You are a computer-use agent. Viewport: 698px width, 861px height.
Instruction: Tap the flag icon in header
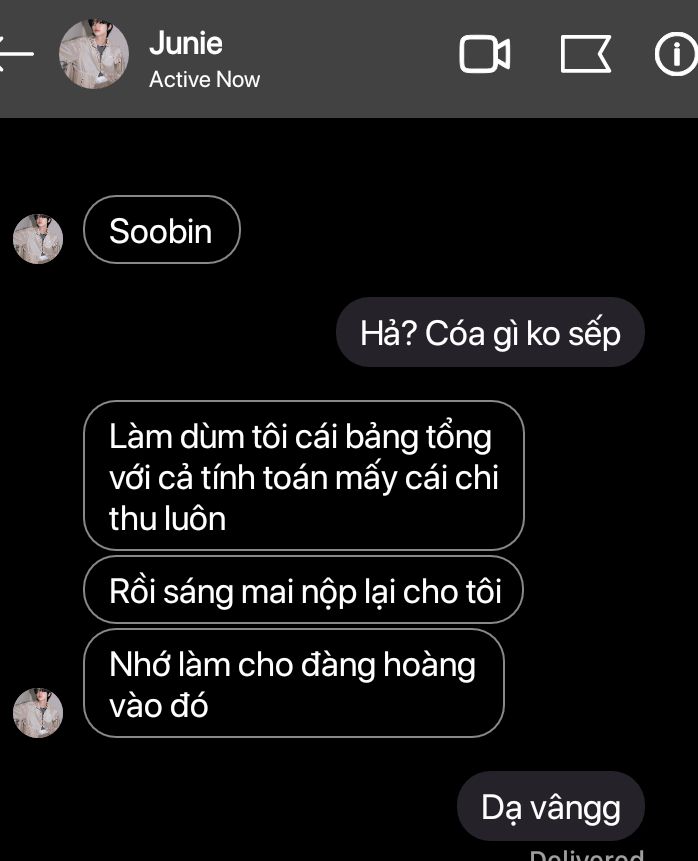(585, 54)
